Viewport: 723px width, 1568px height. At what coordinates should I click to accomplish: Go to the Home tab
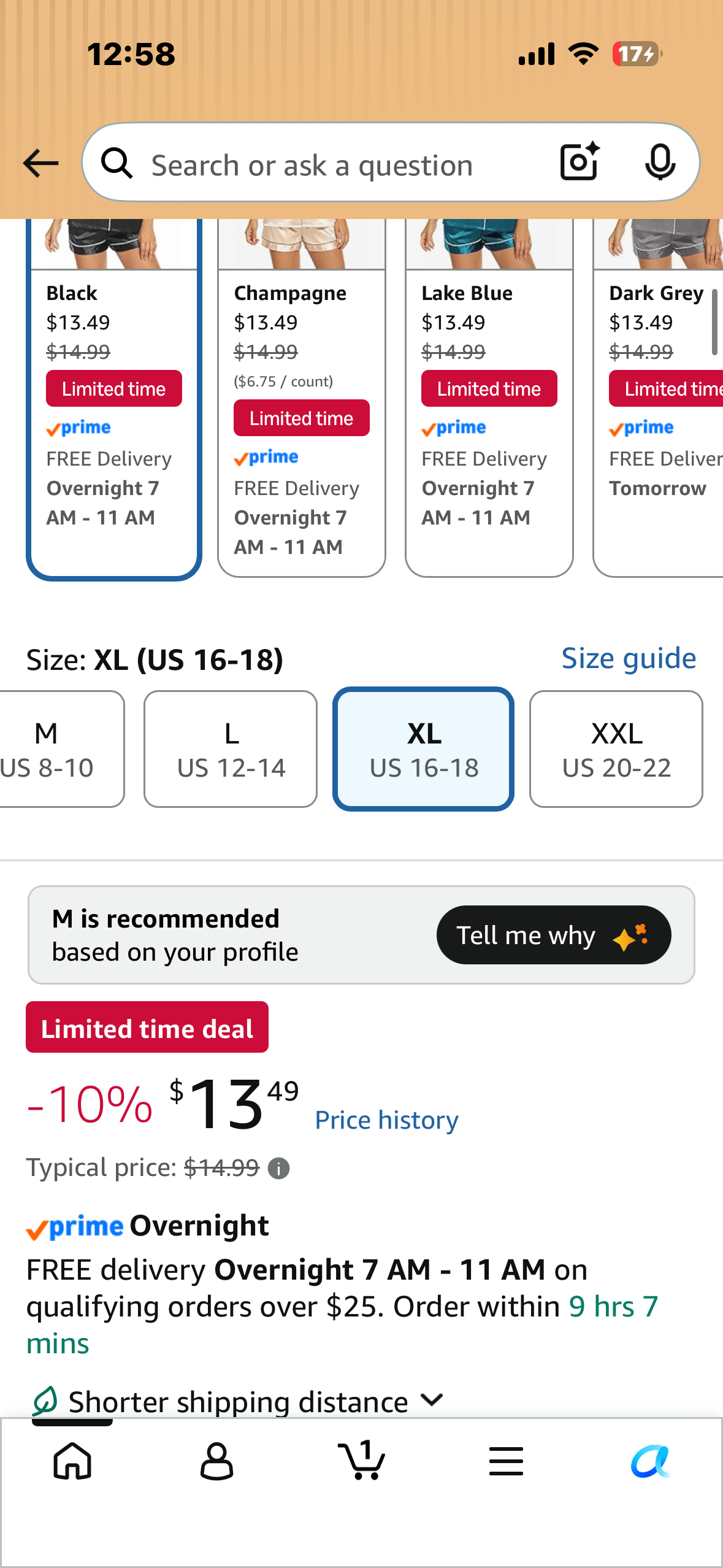pyautogui.click(x=72, y=1461)
